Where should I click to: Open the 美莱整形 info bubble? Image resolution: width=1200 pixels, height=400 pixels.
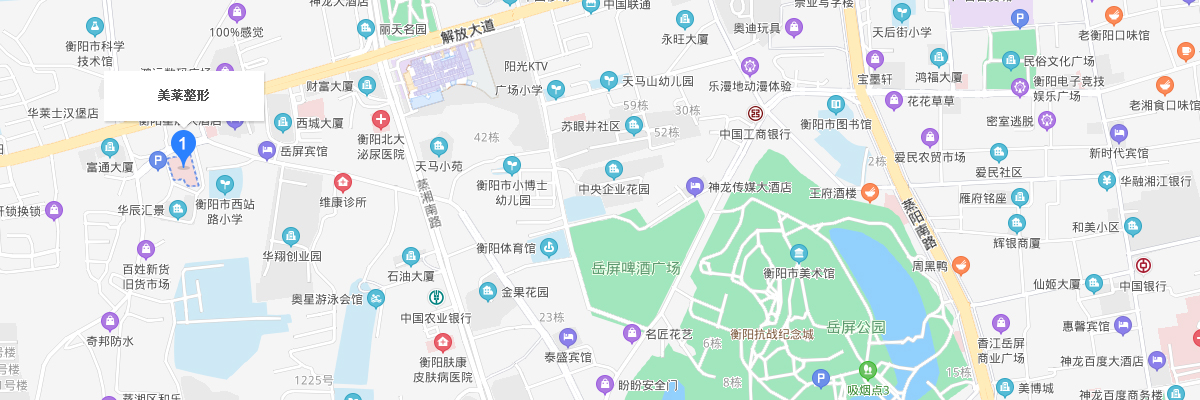point(184,96)
